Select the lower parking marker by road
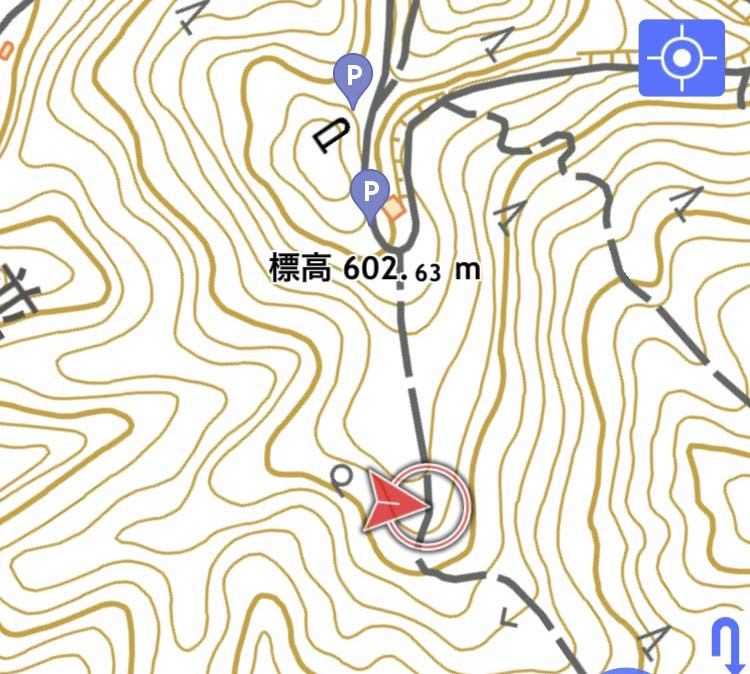Image resolution: width=750 pixels, height=674 pixels. 370,191
